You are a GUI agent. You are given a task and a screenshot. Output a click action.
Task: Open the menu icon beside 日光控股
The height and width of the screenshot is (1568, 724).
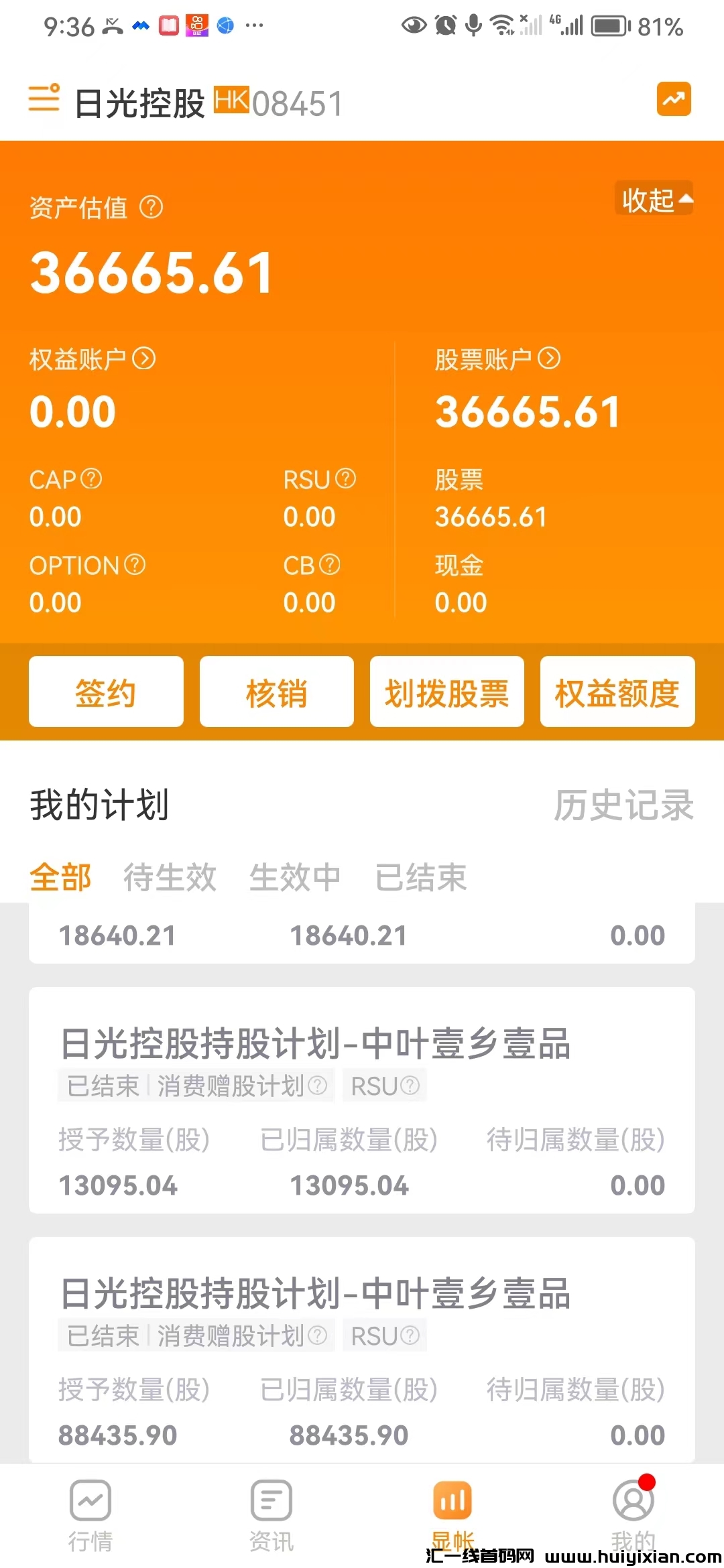(x=44, y=99)
